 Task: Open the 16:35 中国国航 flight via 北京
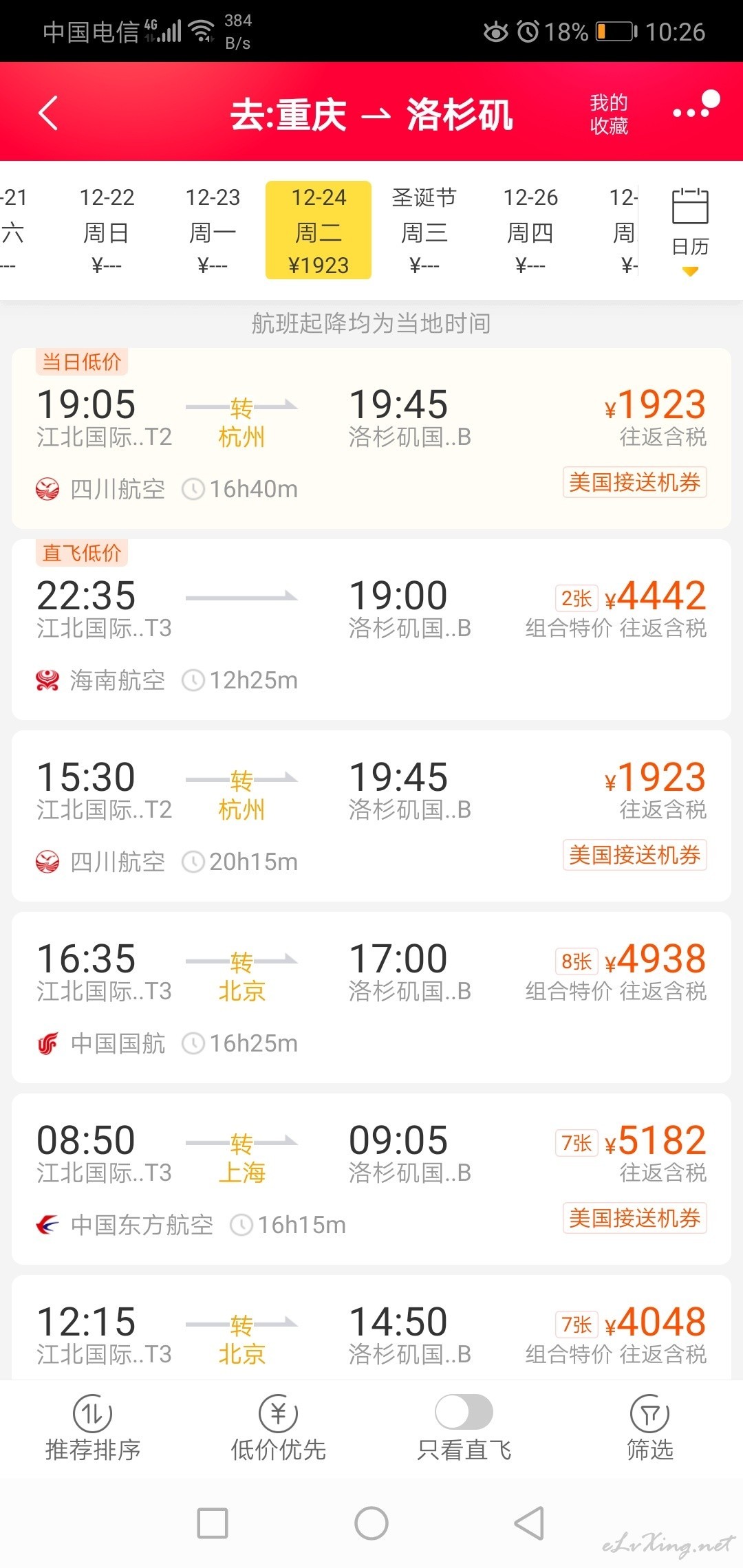[371, 997]
